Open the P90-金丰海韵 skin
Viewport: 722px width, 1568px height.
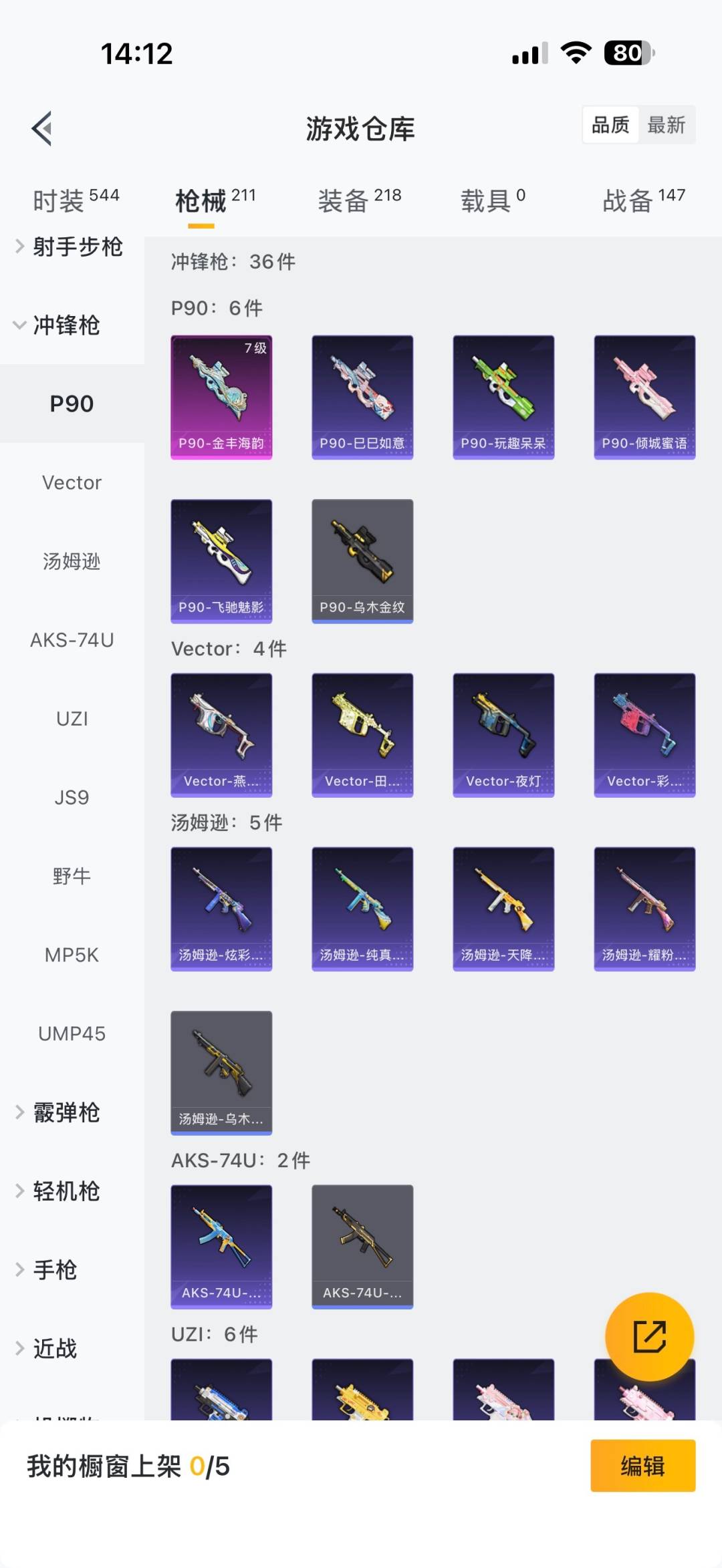click(x=221, y=397)
